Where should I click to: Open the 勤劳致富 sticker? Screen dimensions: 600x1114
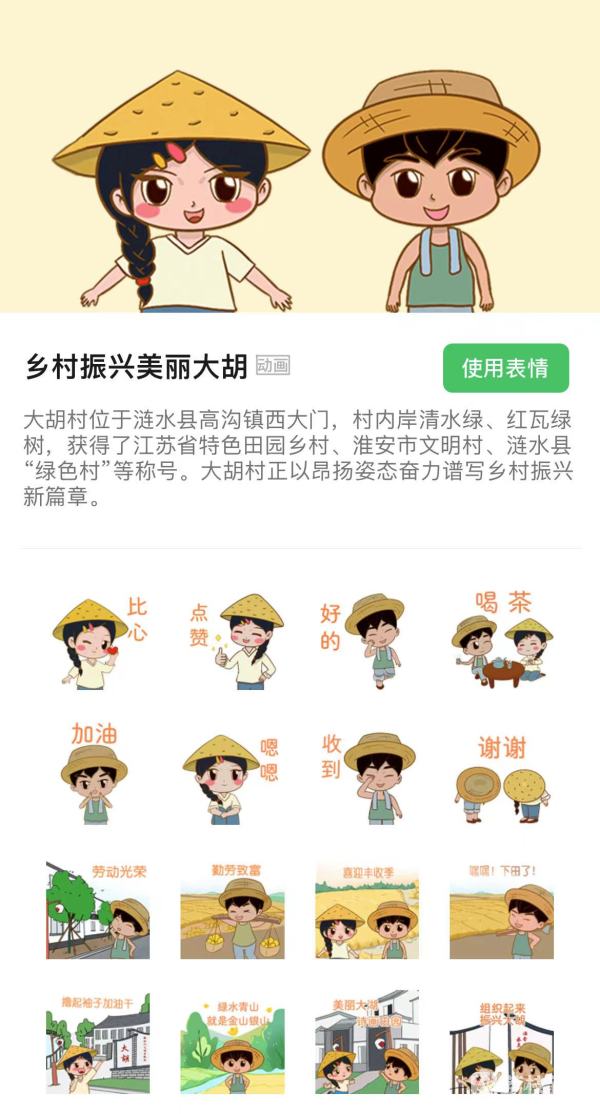coord(232,908)
